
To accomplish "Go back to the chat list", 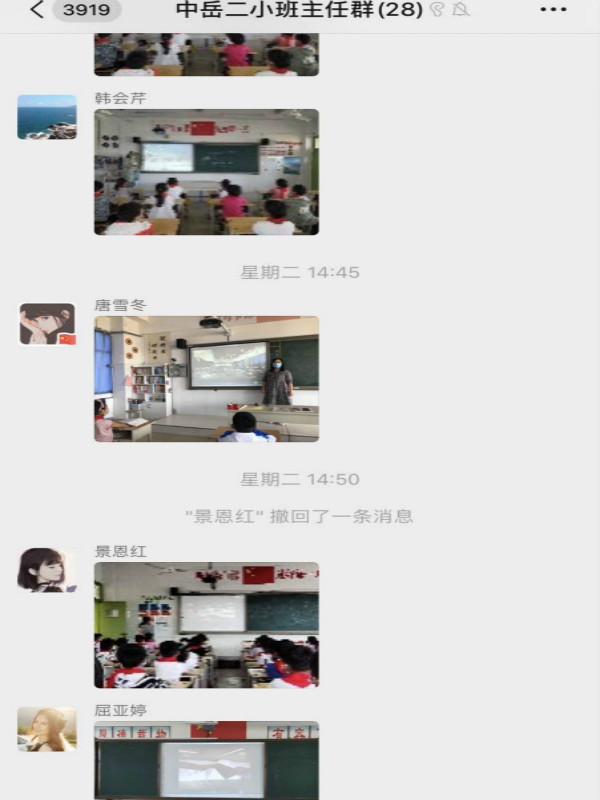I will click(36, 12).
